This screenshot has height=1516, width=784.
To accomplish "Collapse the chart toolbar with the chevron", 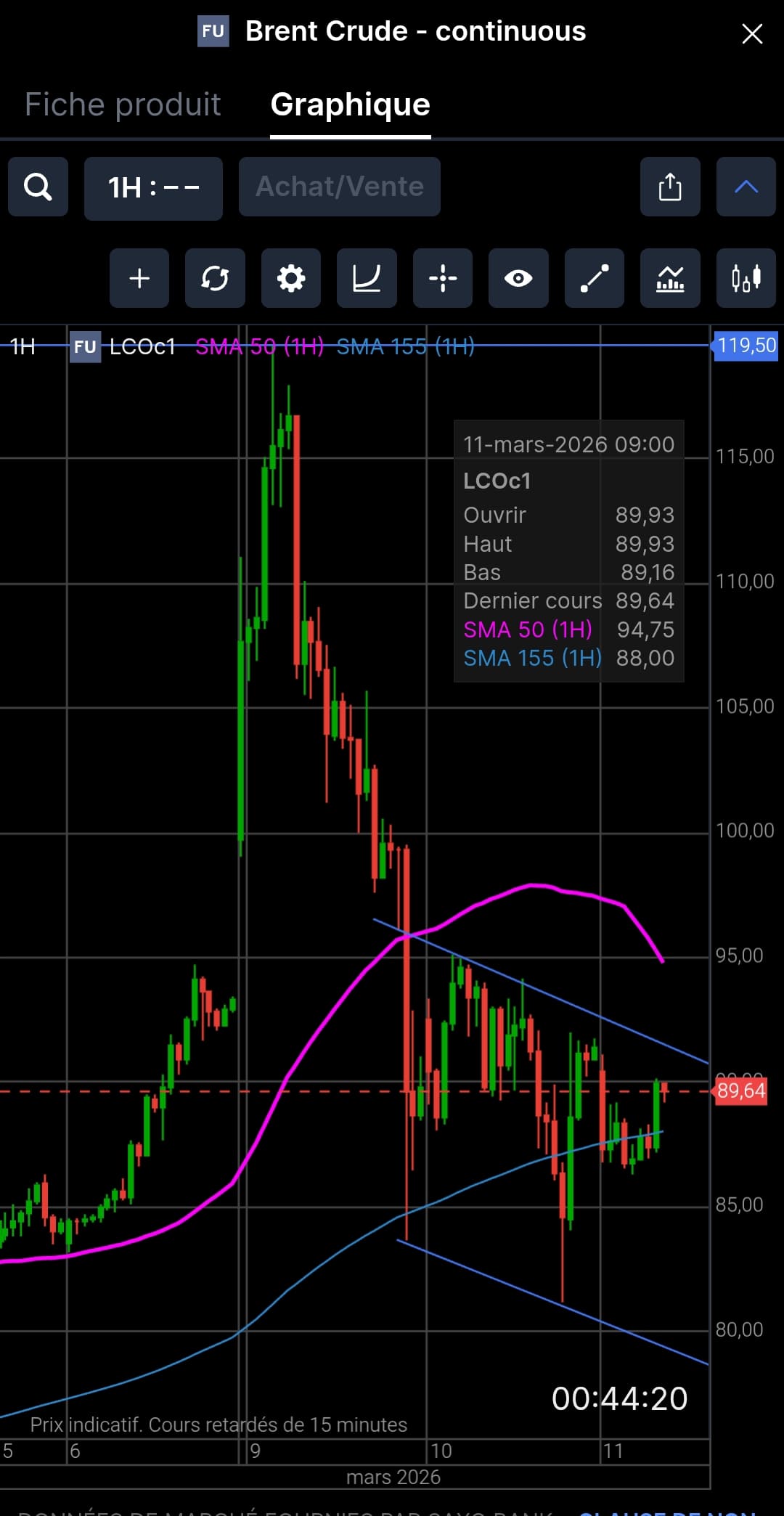I will pos(746,187).
